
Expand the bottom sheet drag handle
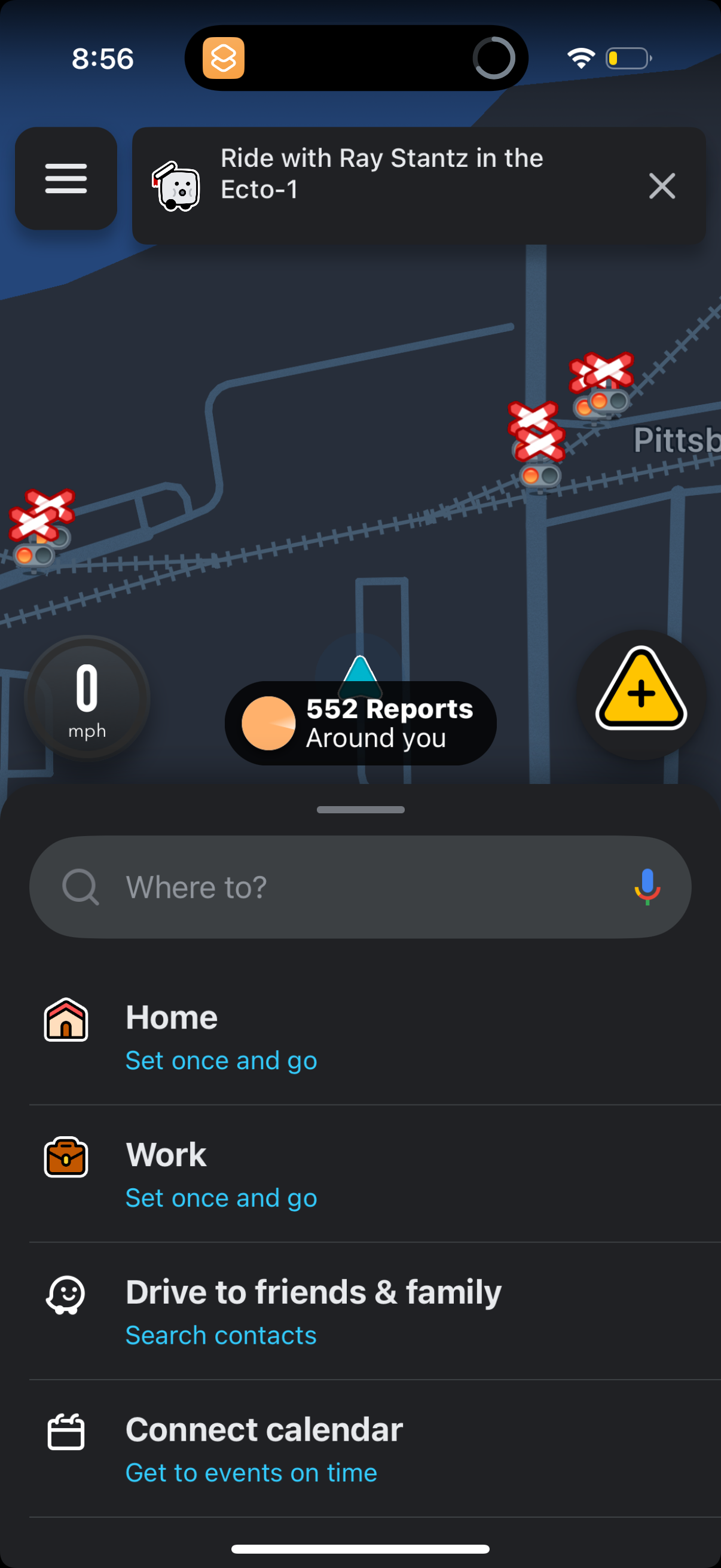pos(360,810)
